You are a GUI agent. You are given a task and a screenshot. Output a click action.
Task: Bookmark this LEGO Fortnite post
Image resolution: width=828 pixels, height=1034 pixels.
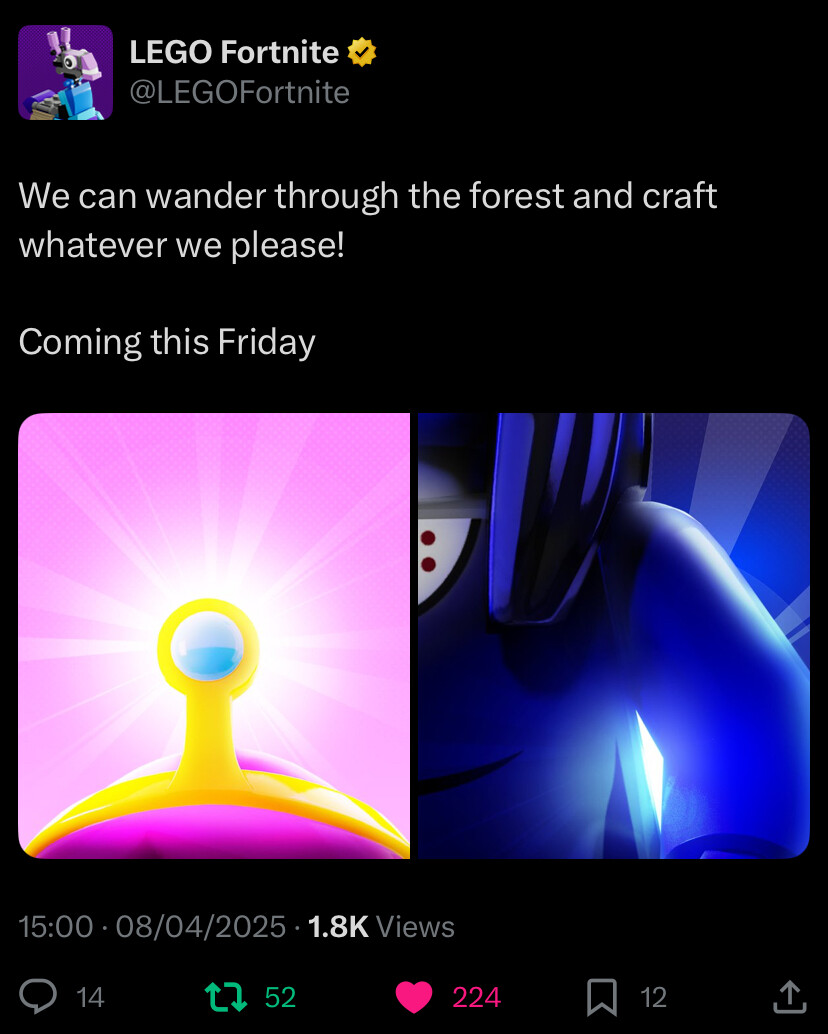pyautogui.click(x=601, y=996)
